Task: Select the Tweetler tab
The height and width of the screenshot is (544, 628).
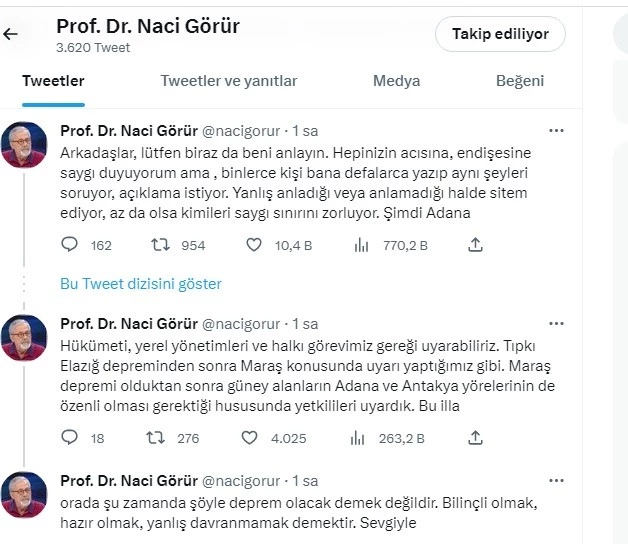Action: point(53,82)
